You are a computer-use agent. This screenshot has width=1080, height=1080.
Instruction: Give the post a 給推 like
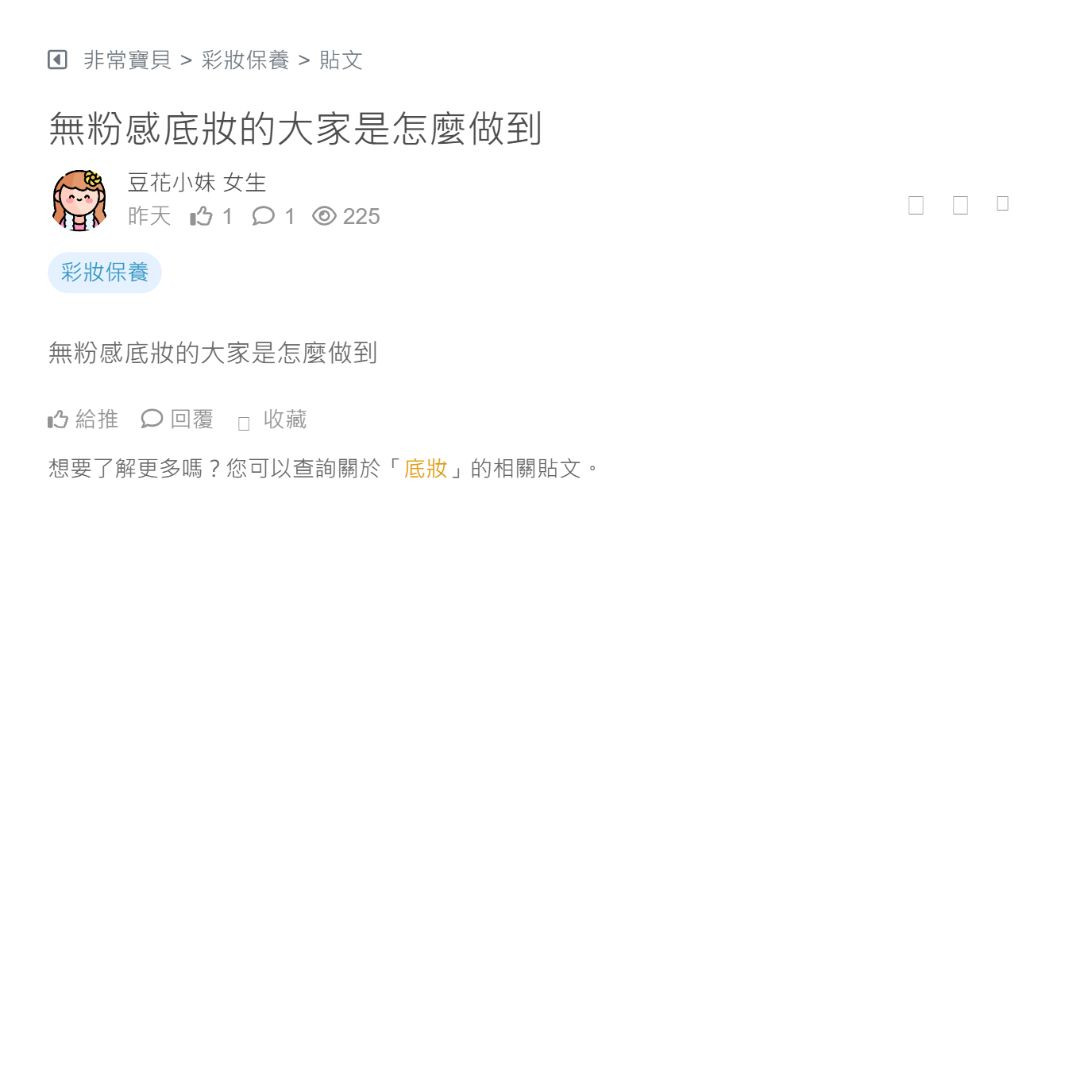(x=83, y=419)
